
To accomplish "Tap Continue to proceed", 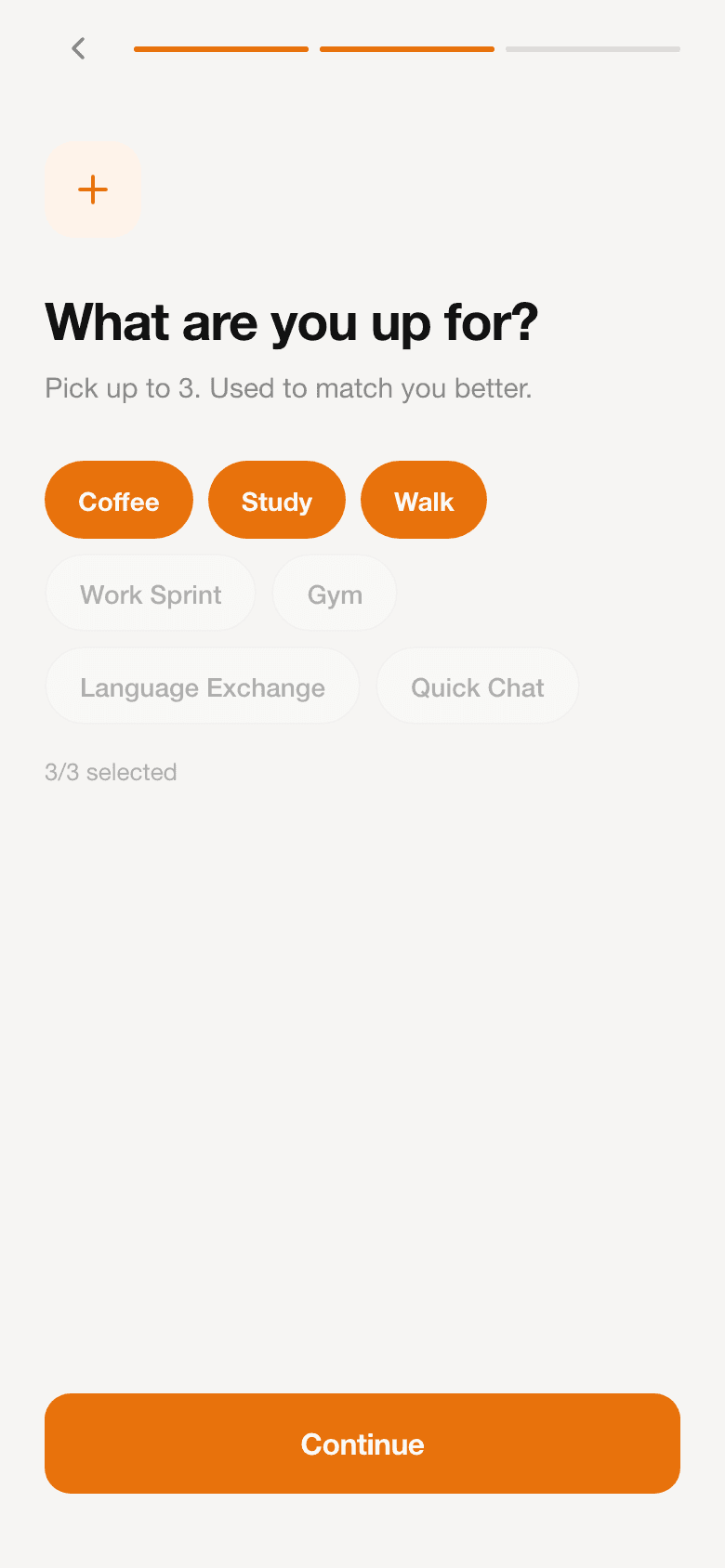I will (x=362, y=1444).
